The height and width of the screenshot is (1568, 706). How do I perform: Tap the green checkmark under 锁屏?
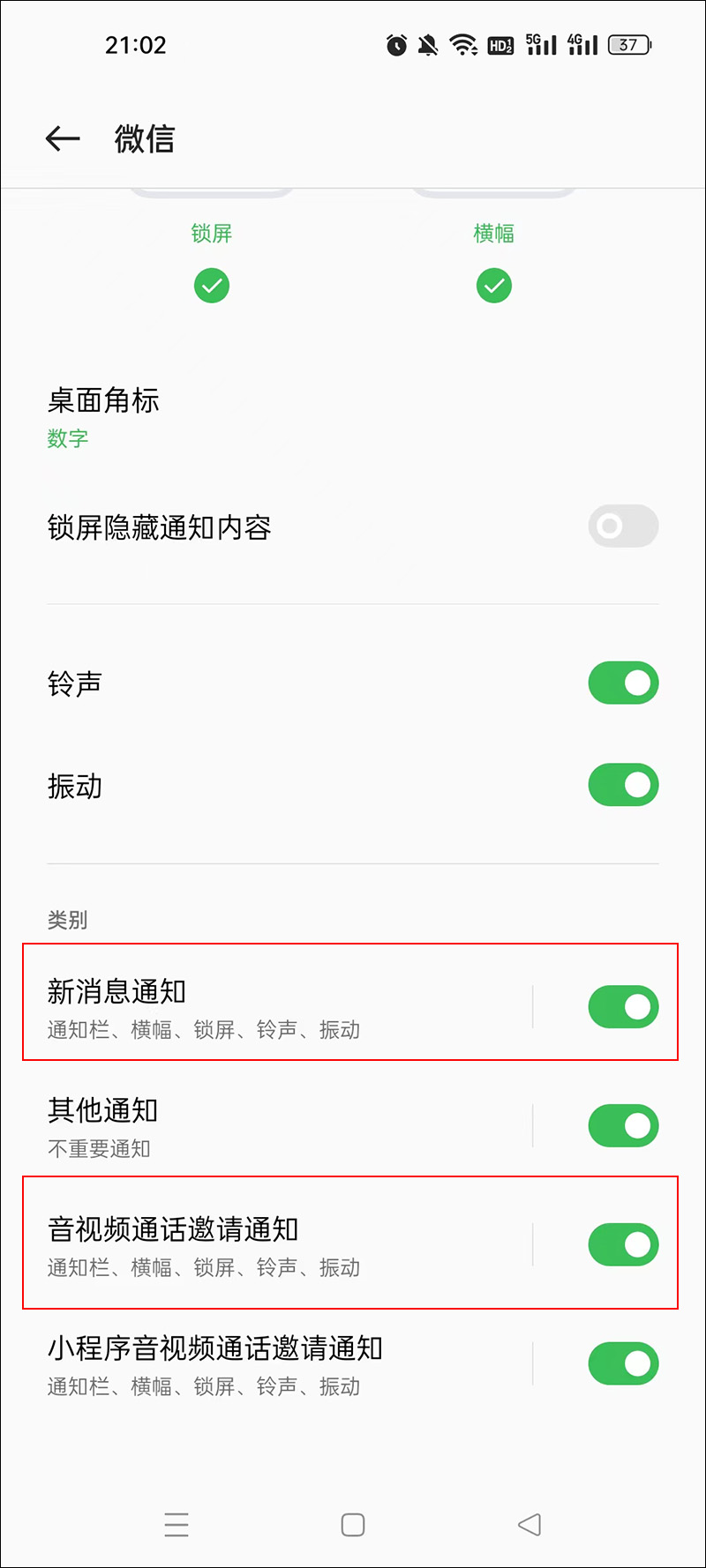(x=211, y=285)
